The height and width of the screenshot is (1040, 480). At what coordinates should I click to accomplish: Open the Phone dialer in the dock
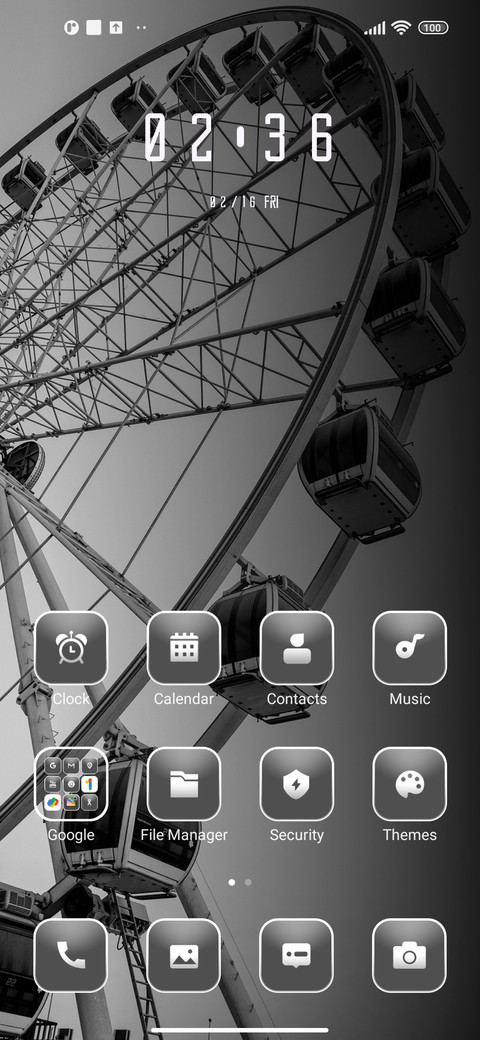pos(71,955)
